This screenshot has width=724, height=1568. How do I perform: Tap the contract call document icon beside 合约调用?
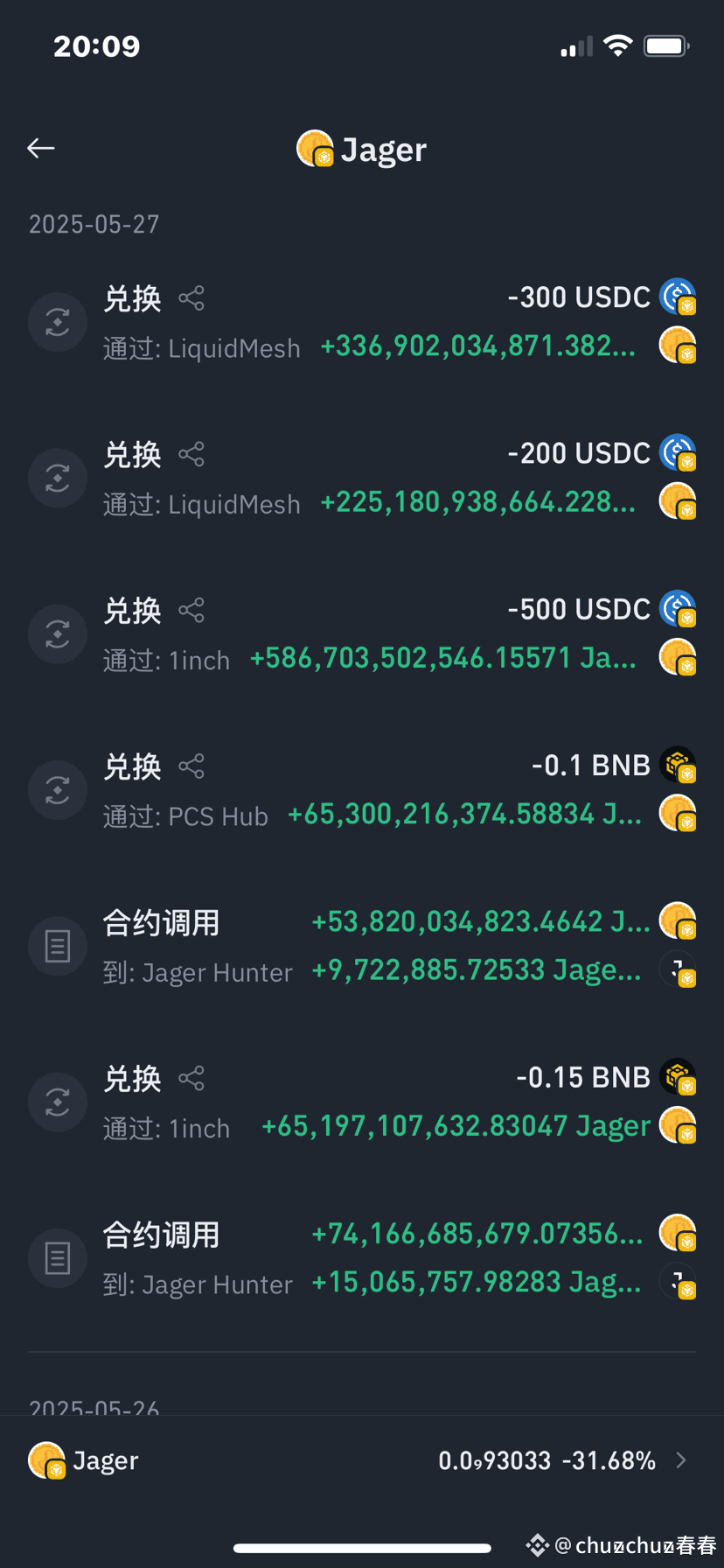[x=57, y=946]
